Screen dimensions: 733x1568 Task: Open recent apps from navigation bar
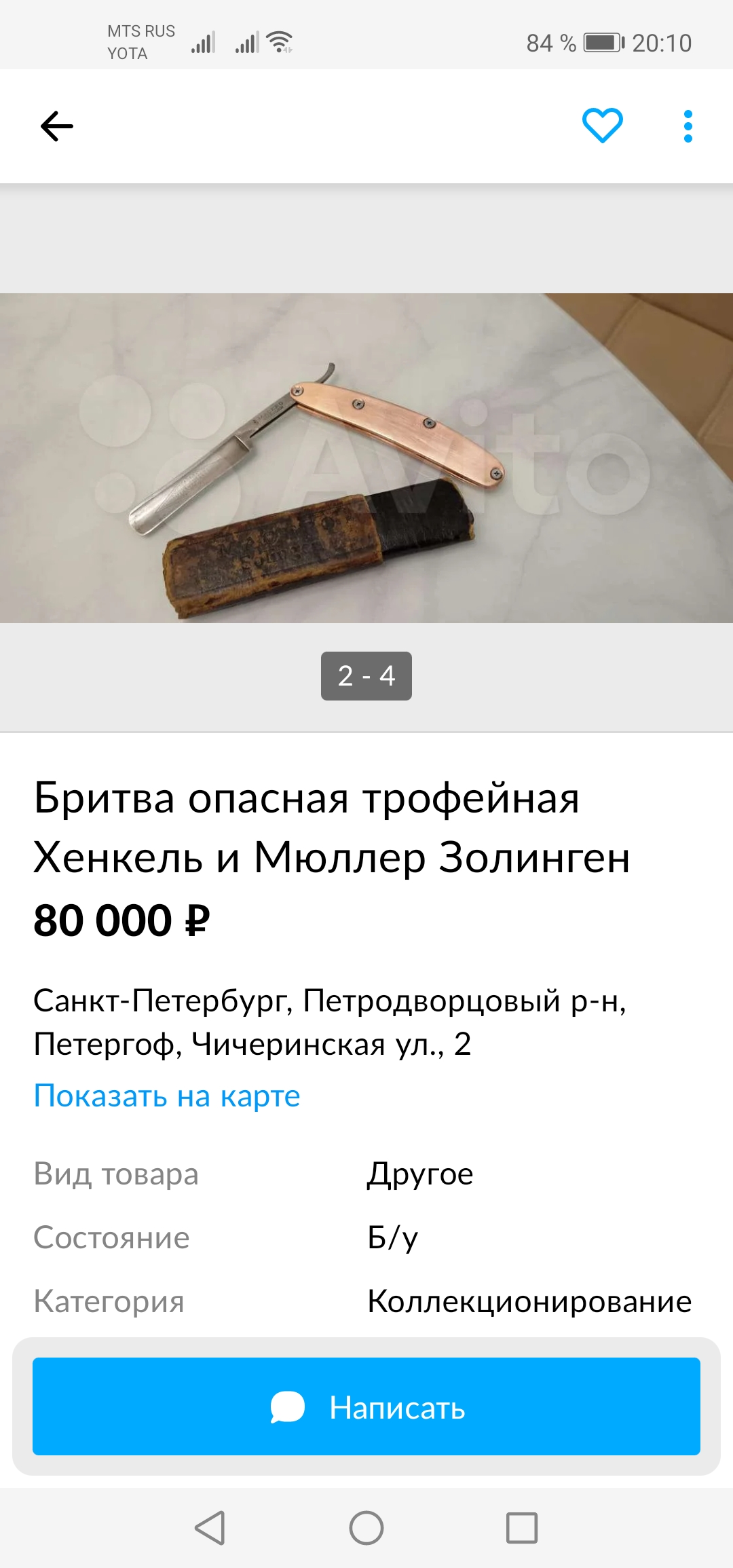(x=521, y=1528)
